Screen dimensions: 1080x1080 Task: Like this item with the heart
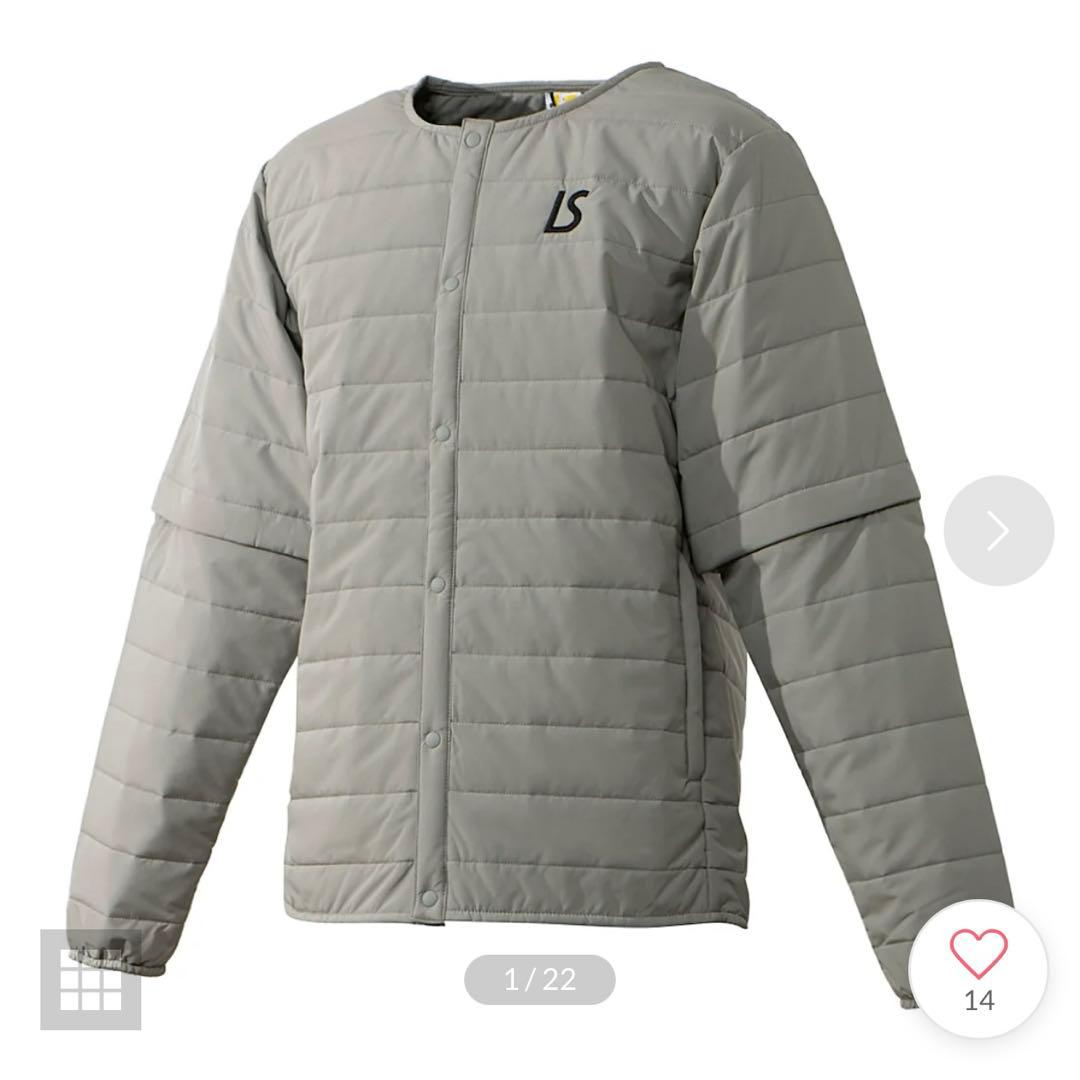pos(978,968)
